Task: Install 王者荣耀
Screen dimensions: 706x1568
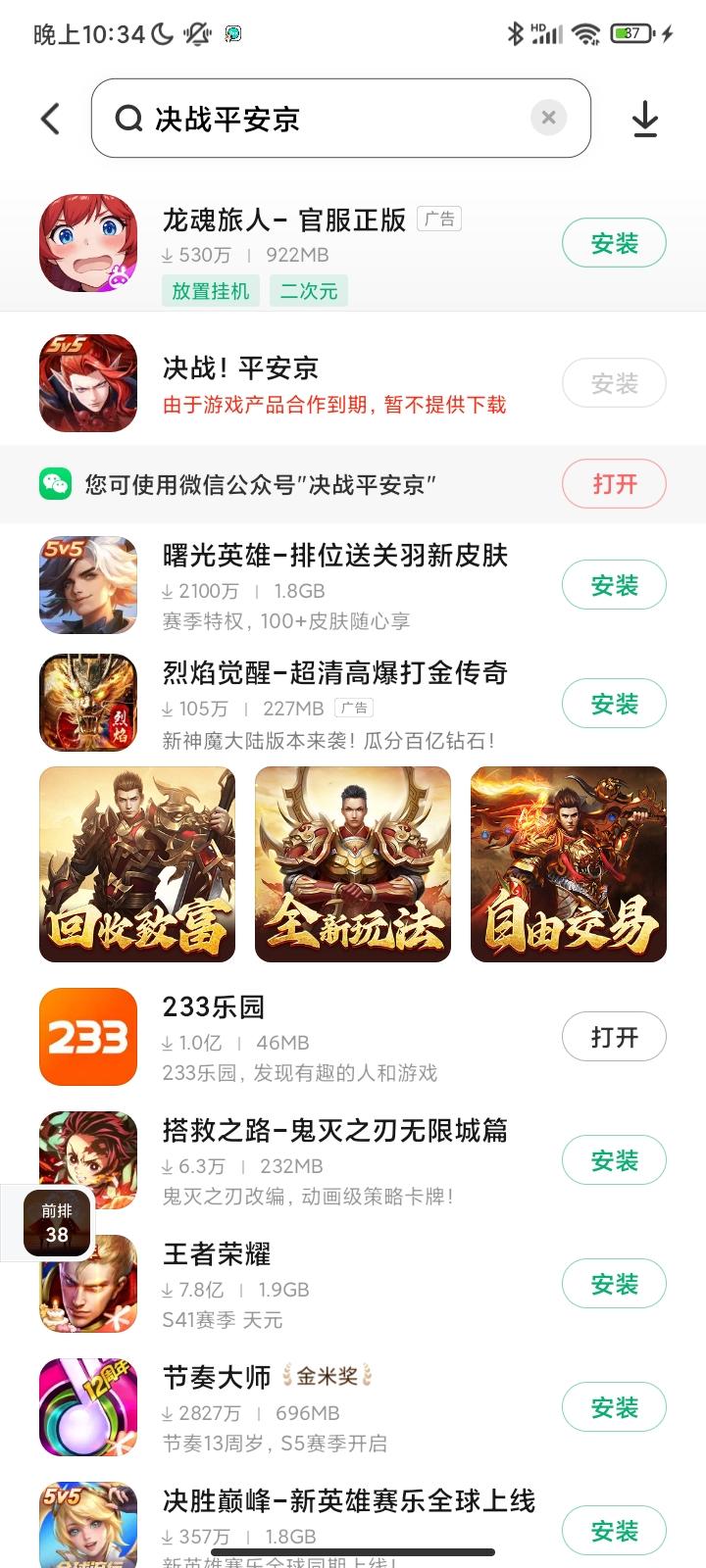Action: coord(614,1285)
